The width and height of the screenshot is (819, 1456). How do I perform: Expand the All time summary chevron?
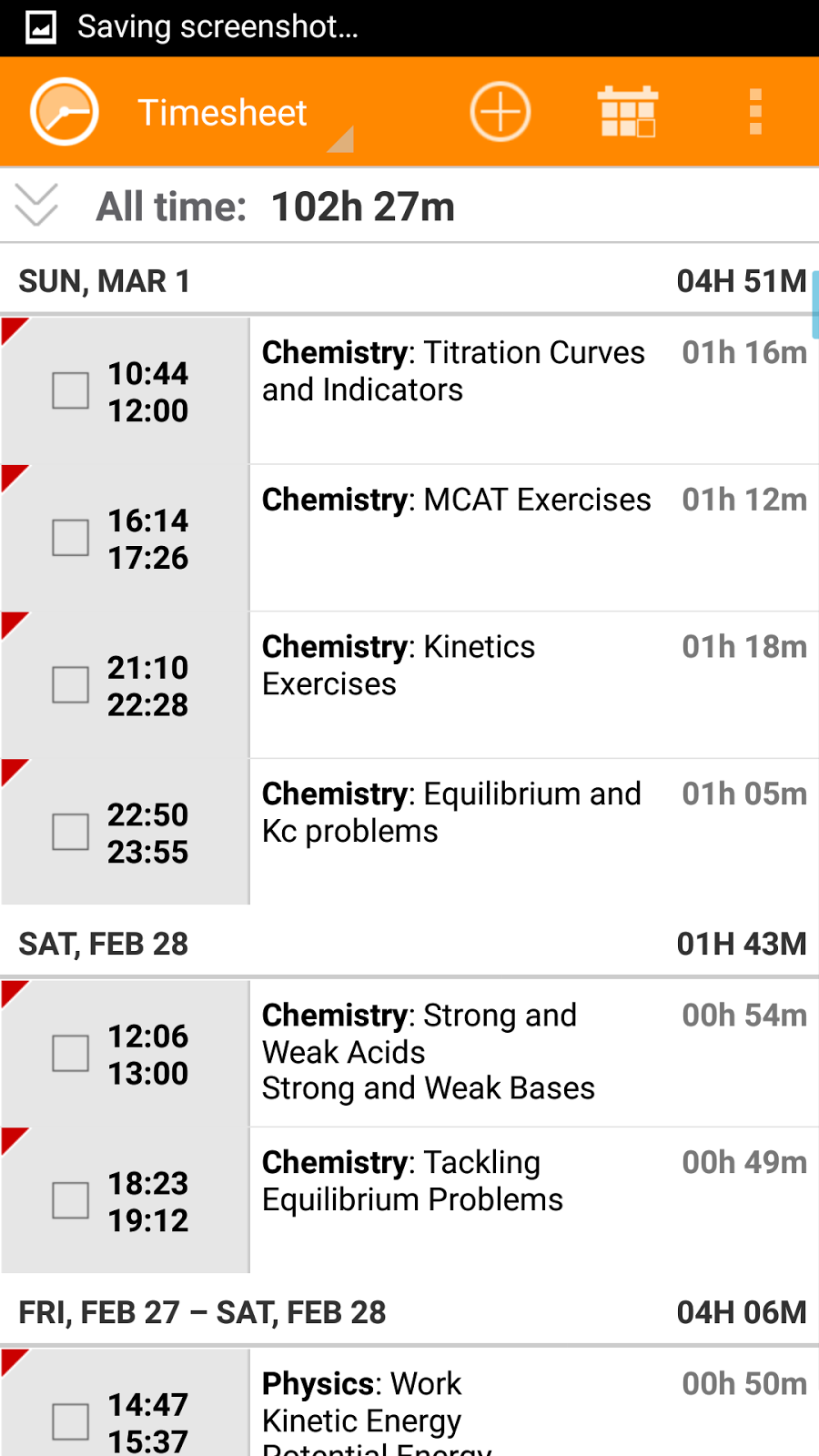(36, 205)
